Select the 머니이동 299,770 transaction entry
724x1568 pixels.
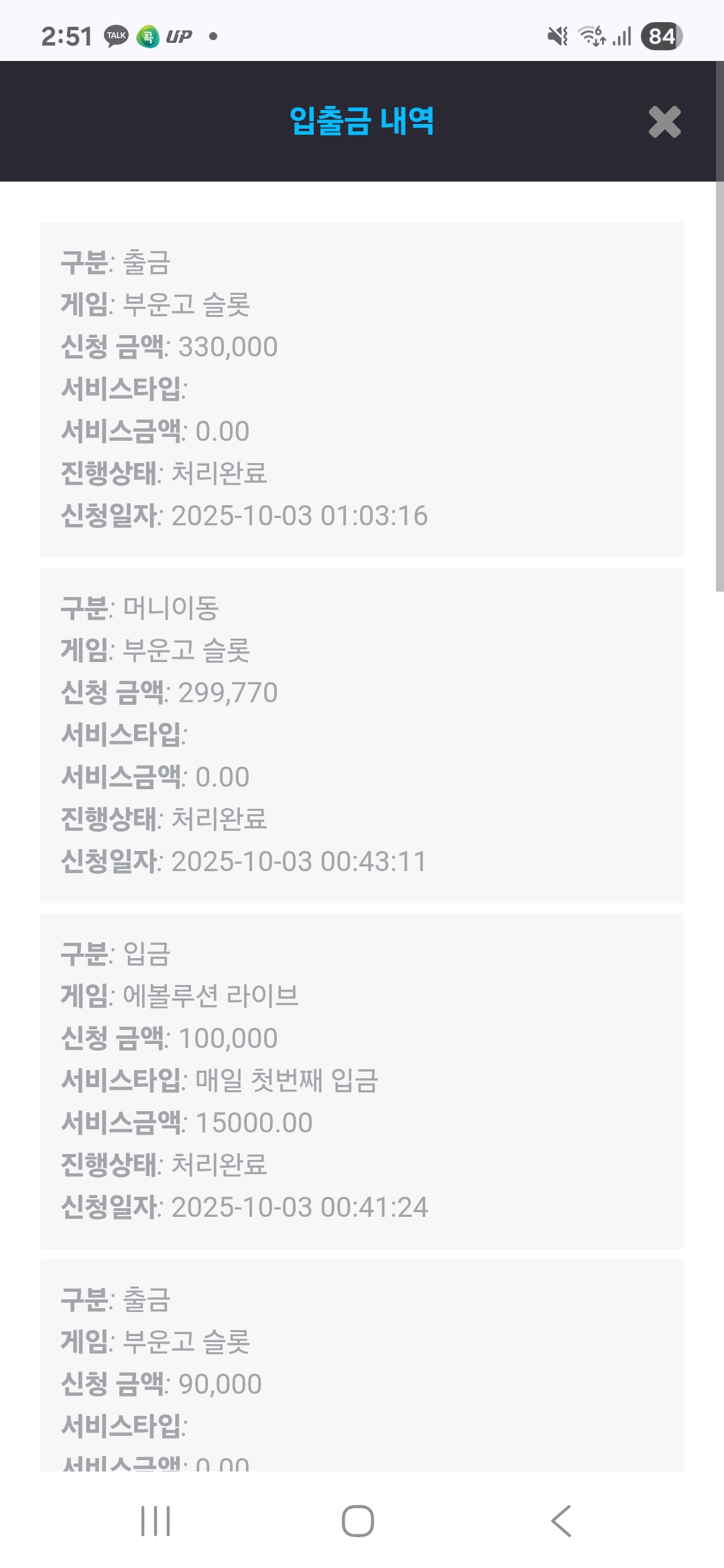[x=362, y=734]
